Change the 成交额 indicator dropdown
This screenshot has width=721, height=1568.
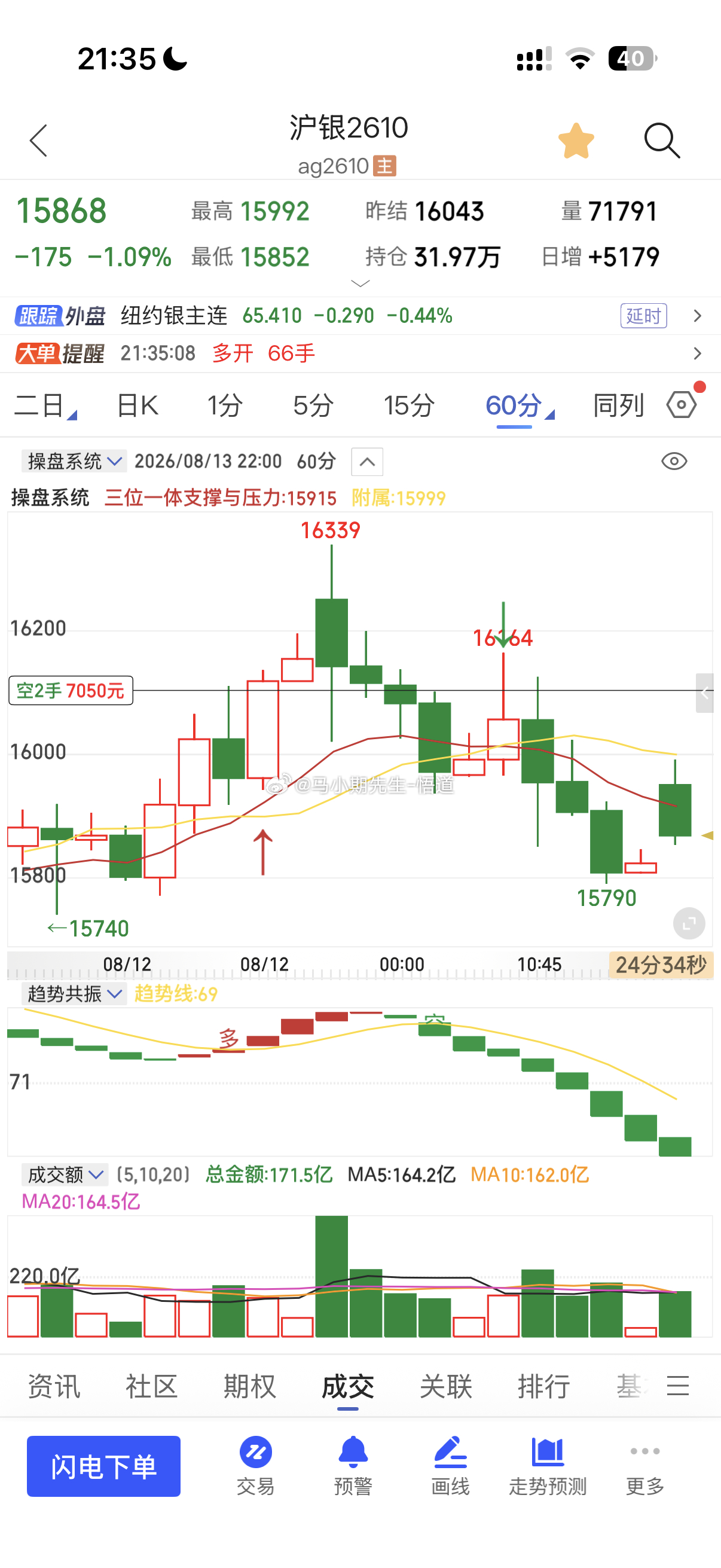65,1174
